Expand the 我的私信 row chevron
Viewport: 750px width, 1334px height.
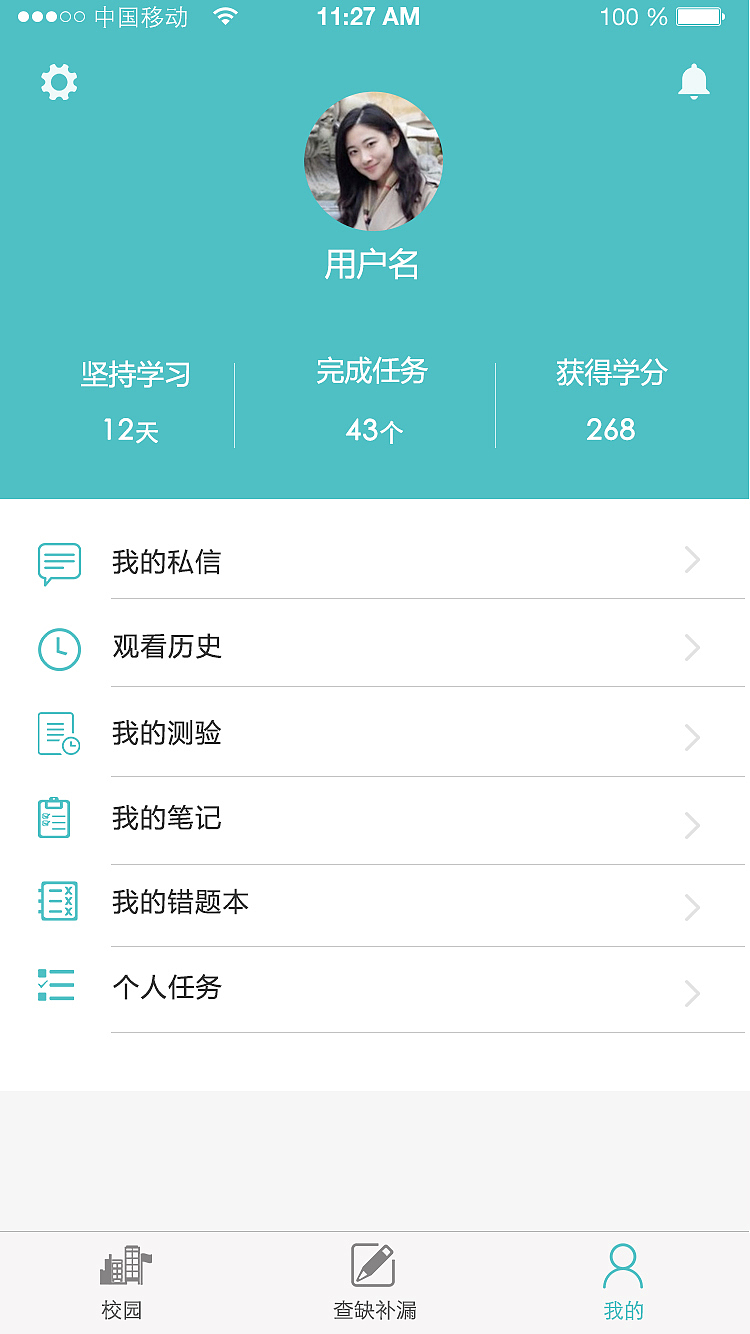pos(692,560)
